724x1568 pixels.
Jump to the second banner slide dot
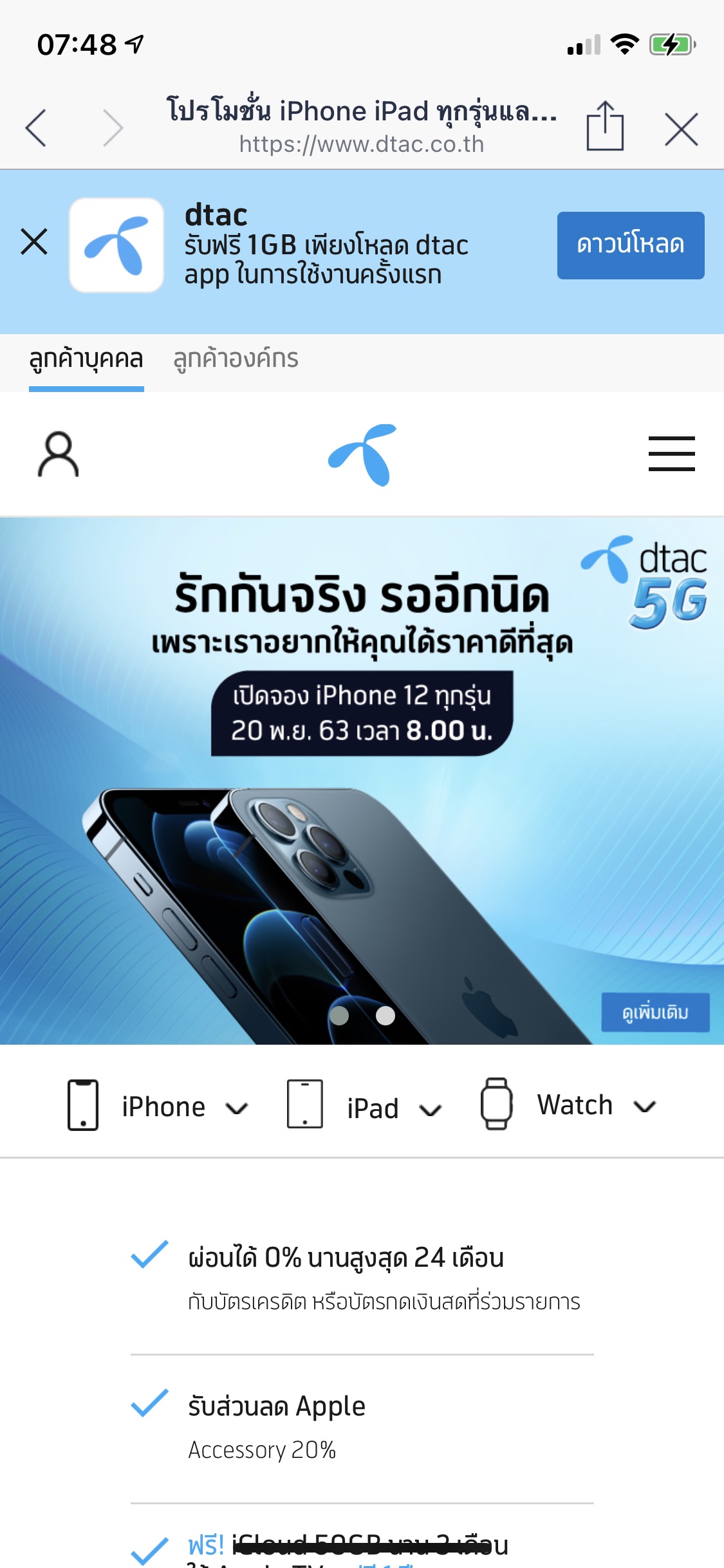[x=385, y=1015]
